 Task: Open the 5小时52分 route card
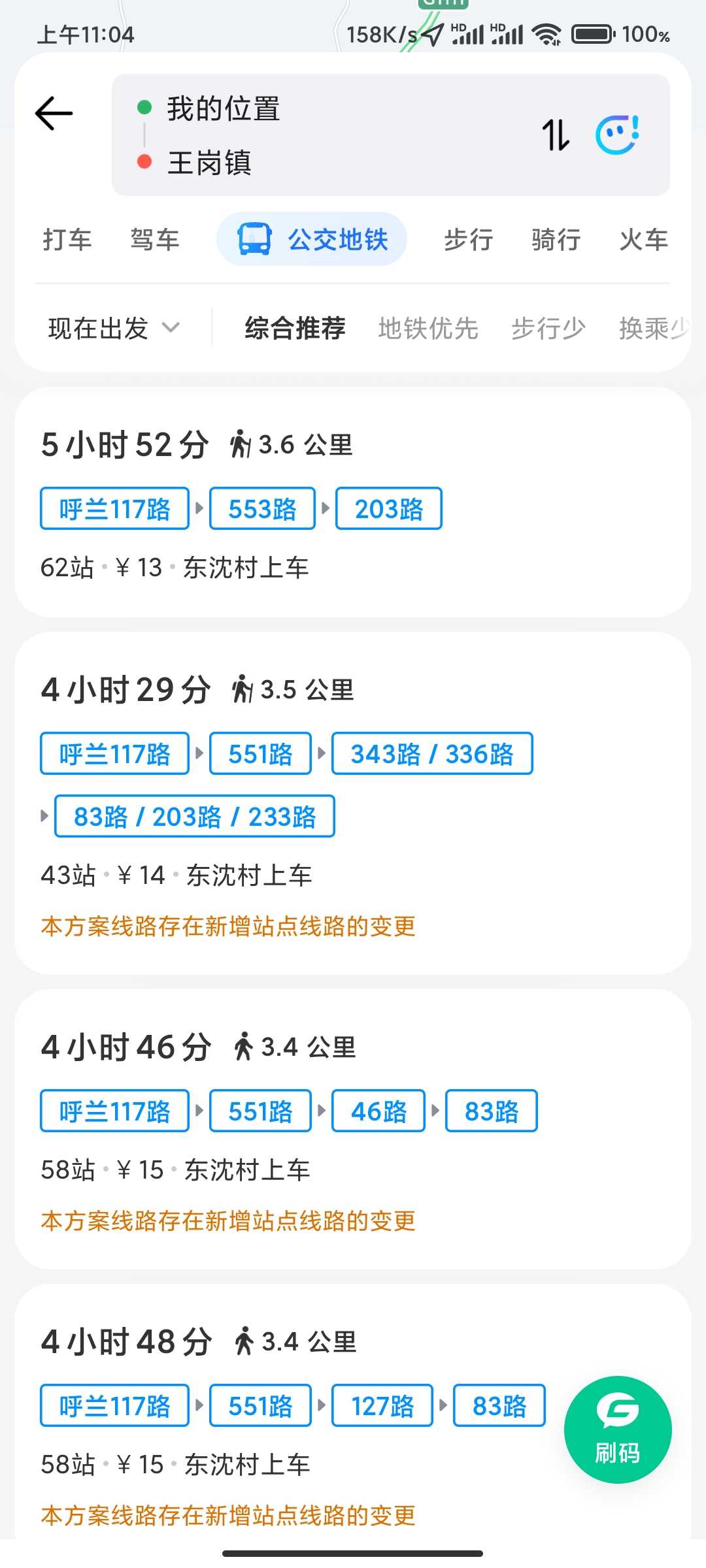[x=353, y=502]
